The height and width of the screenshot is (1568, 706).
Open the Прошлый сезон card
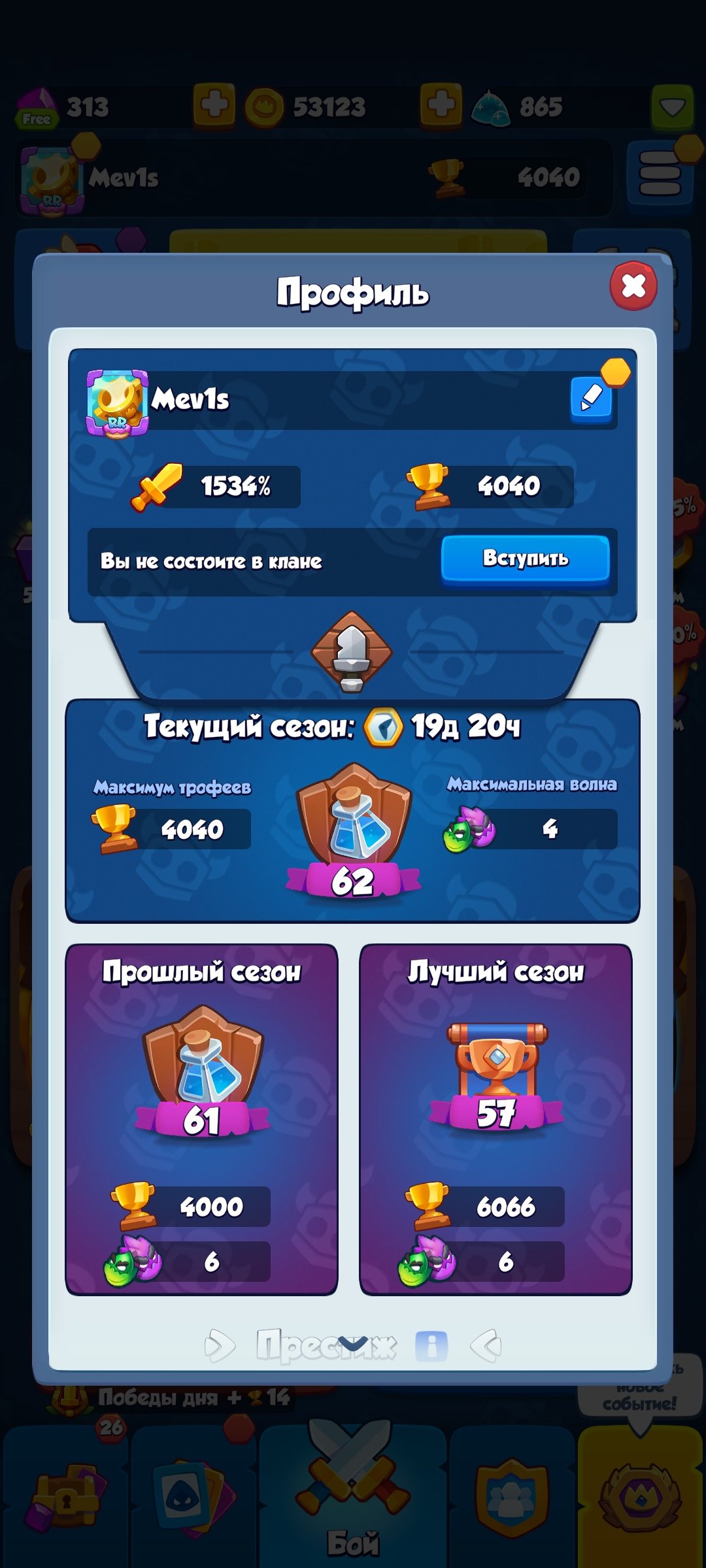click(x=201, y=1119)
